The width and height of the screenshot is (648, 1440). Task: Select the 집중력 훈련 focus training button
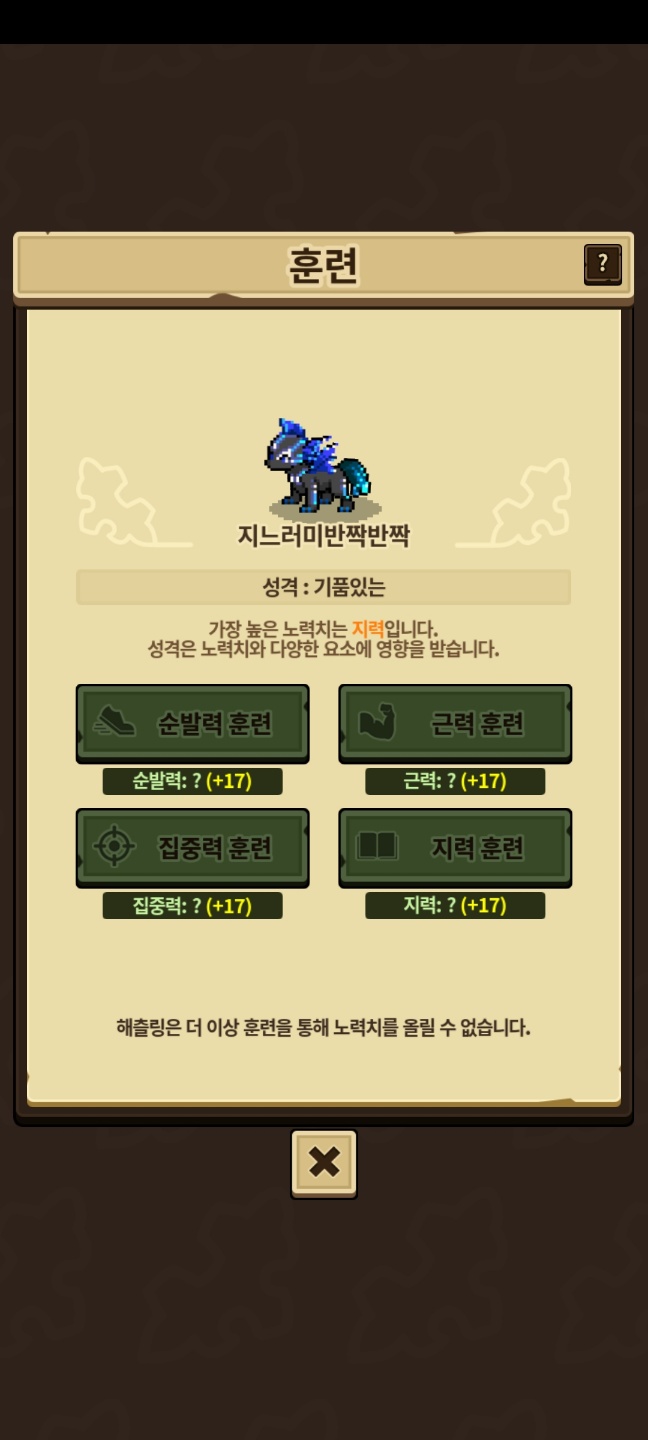tap(192, 847)
